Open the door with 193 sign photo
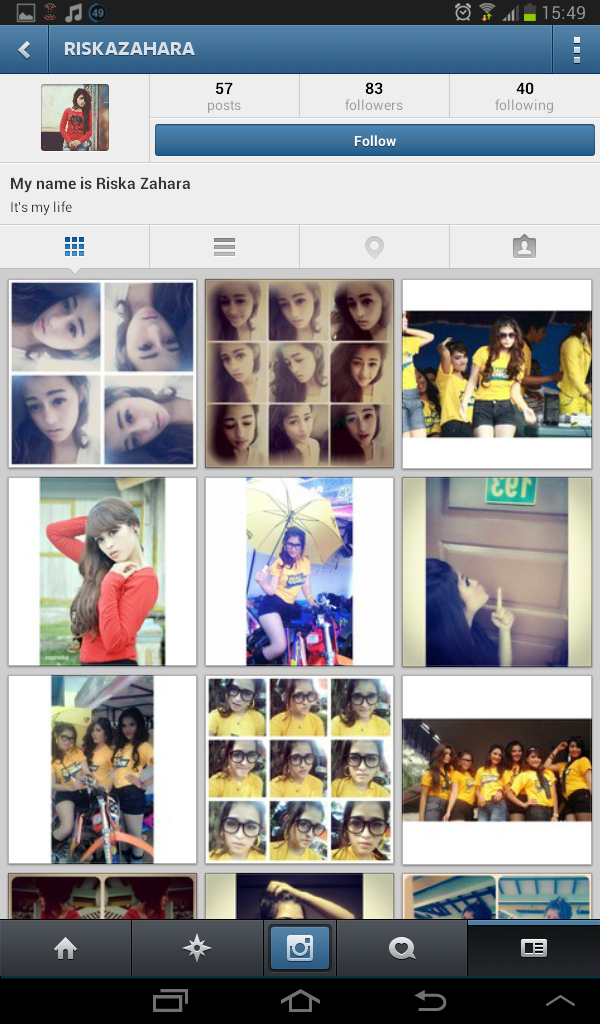This screenshot has width=600, height=1024. (x=496, y=571)
